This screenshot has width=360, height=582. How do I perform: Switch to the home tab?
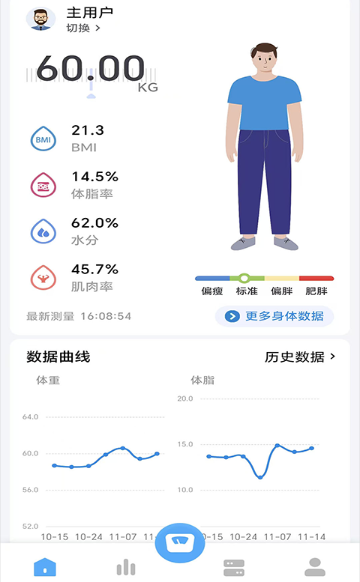[45, 567]
